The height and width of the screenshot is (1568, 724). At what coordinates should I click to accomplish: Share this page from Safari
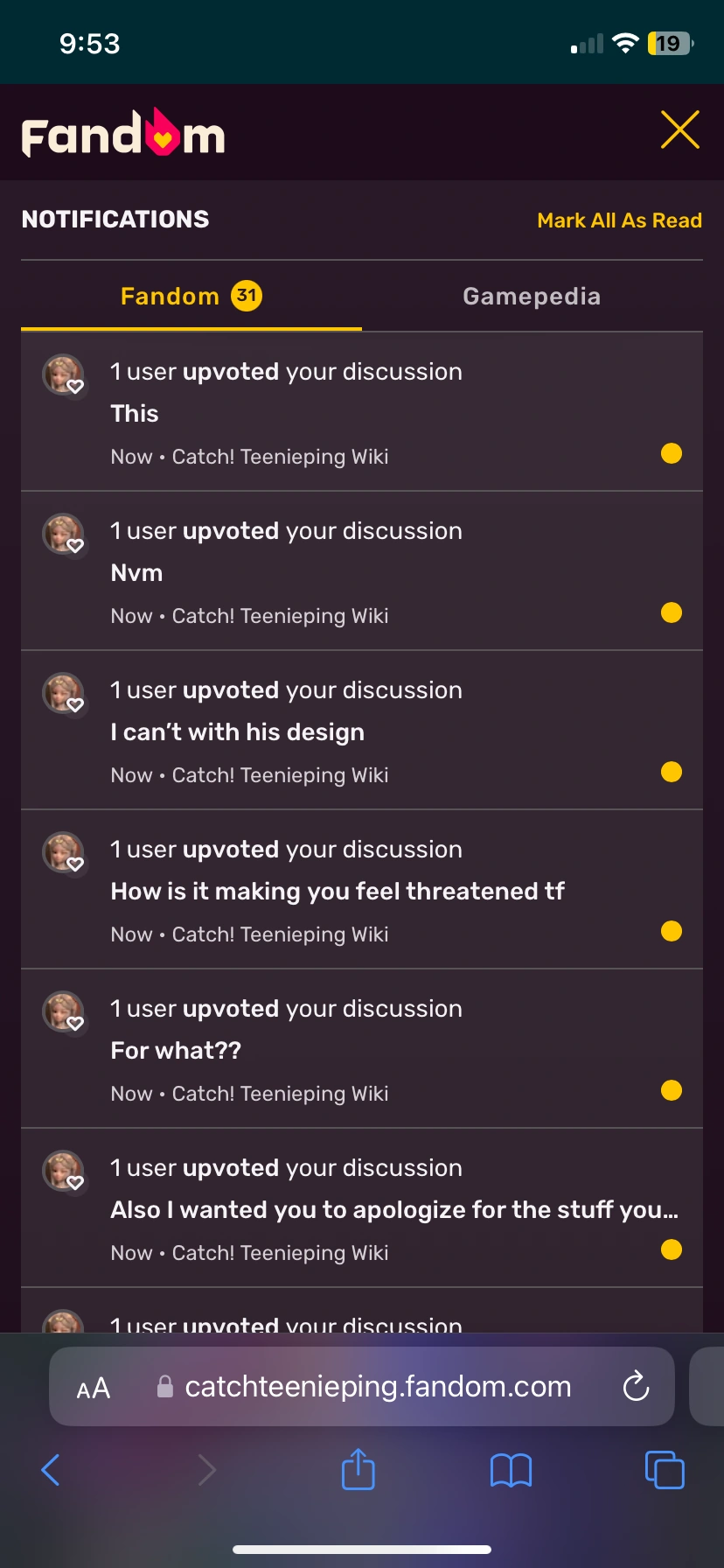pos(358,1469)
